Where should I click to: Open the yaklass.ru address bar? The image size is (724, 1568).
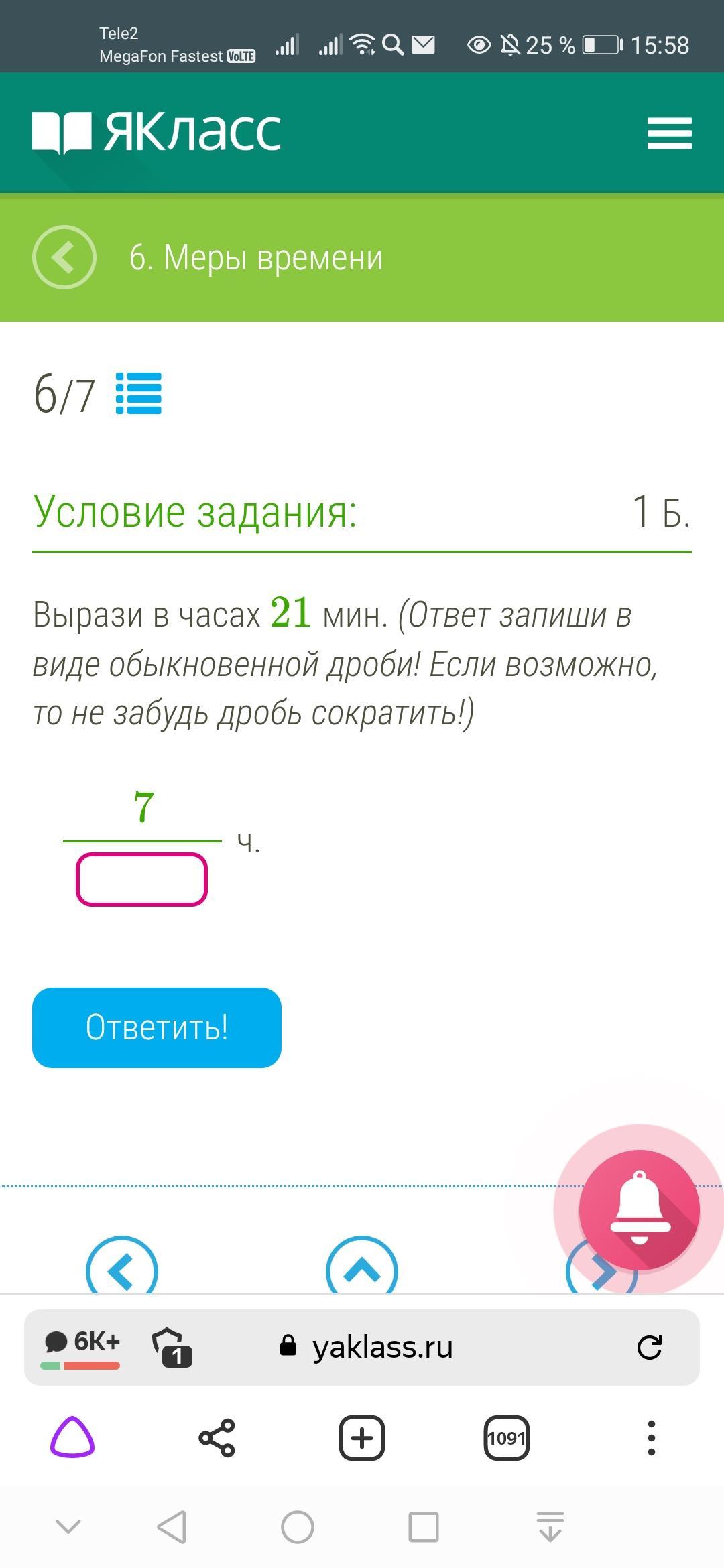(x=382, y=1347)
